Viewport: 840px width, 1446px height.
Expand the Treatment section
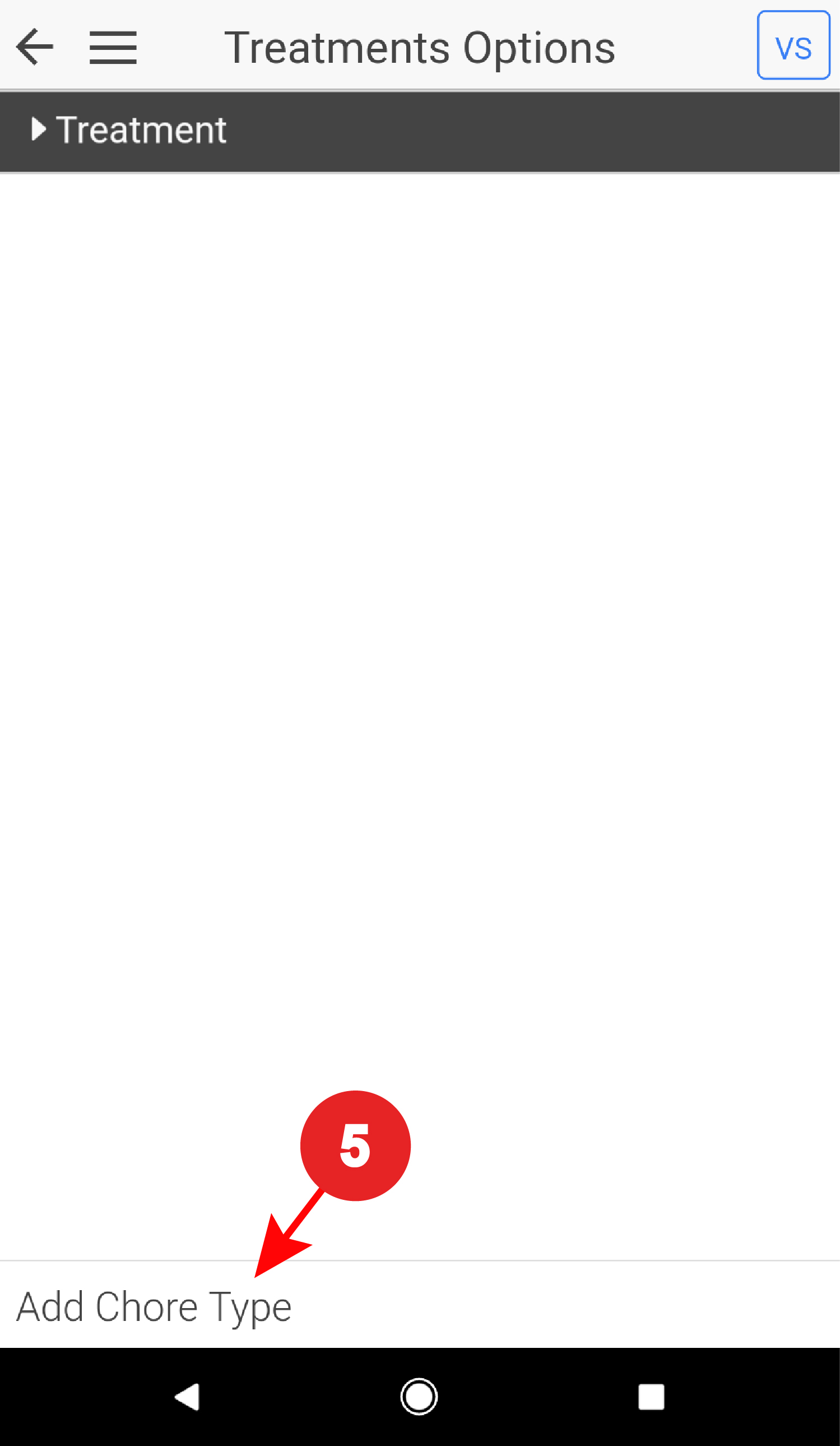point(129,130)
